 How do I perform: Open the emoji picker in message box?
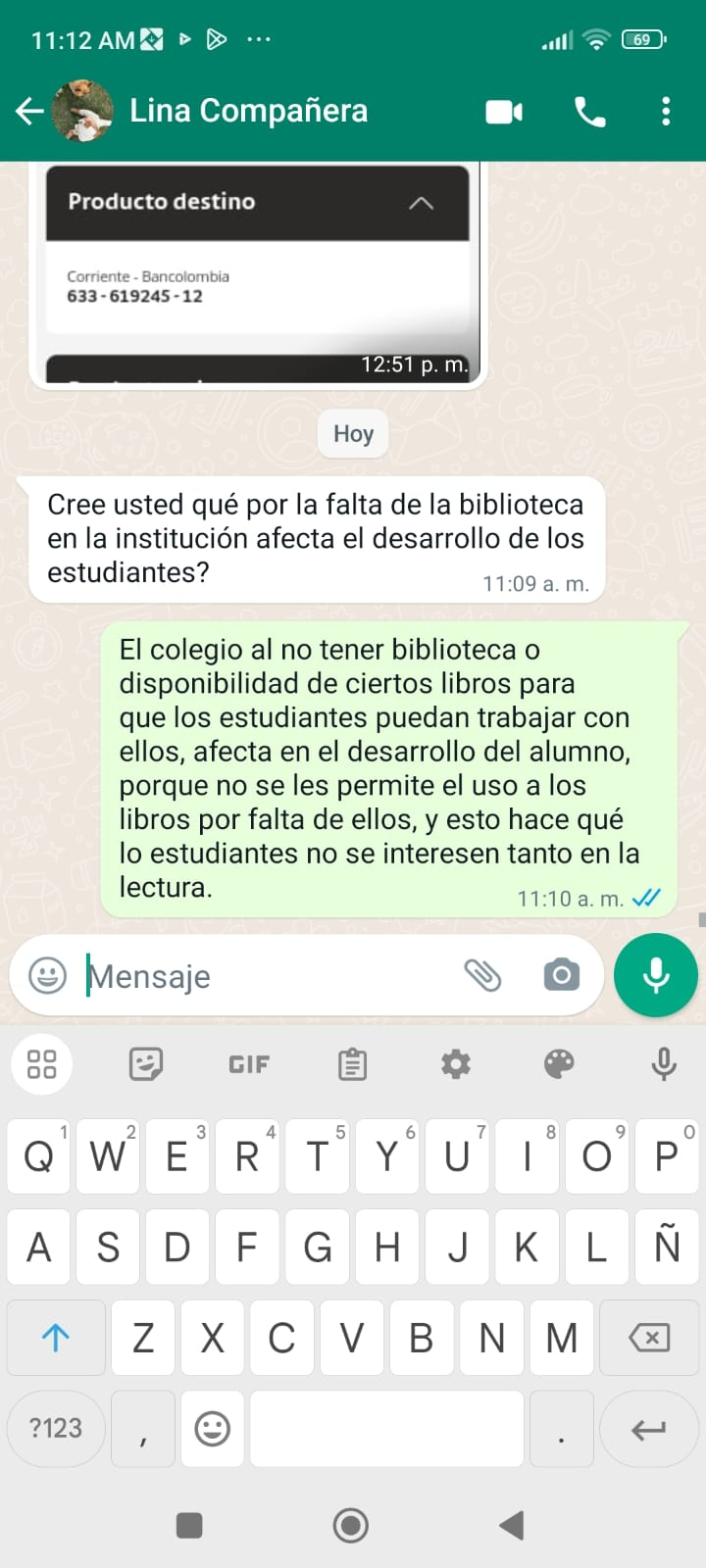tap(47, 975)
